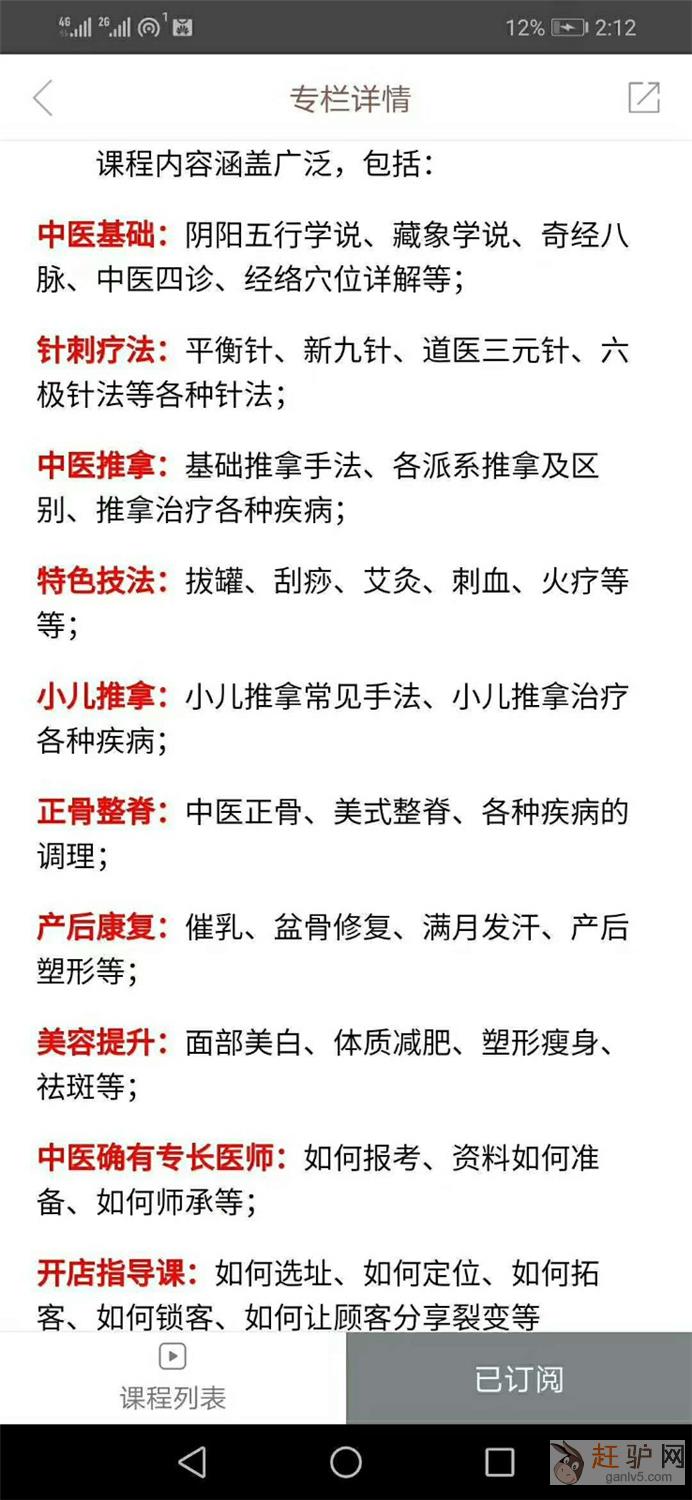Image resolution: width=692 pixels, height=1500 pixels.
Task: Share this column via the top-right icon
Action: [x=643, y=97]
